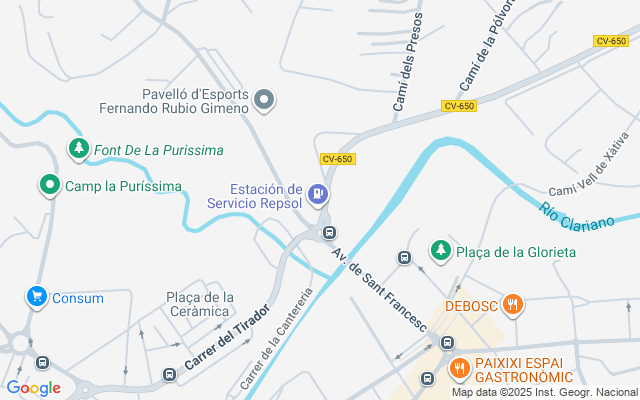Open the Pavelló d'Esports Fernando Rubio Gimeno marker
Screen dimensions: 640x400
(x=264, y=99)
